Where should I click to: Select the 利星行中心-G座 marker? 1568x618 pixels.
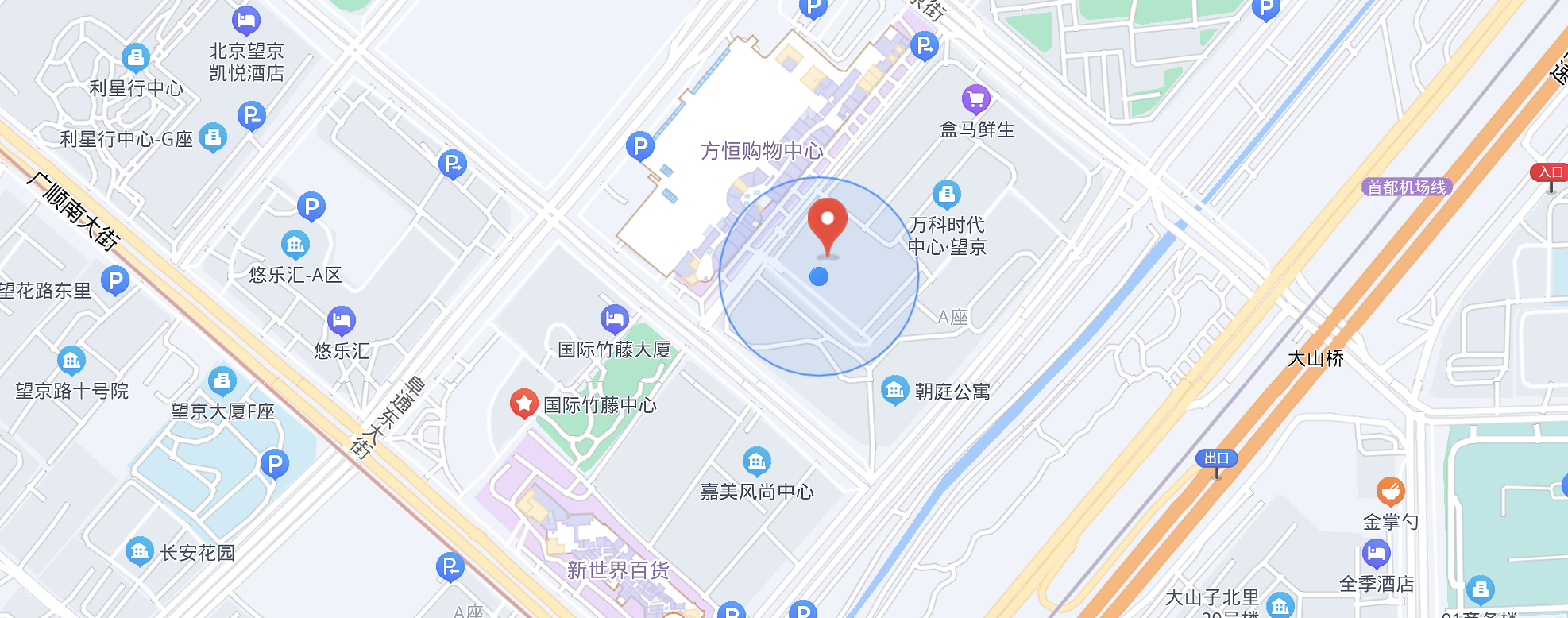tap(212, 137)
